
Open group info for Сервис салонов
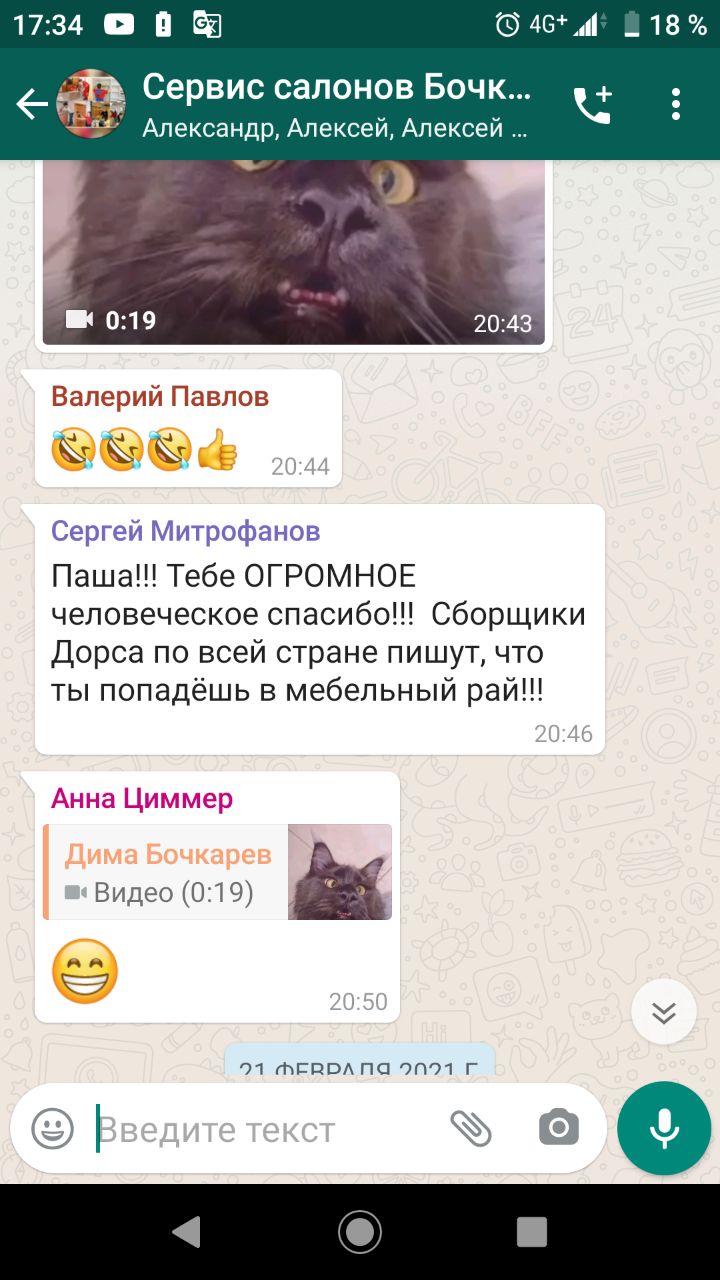(336, 104)
